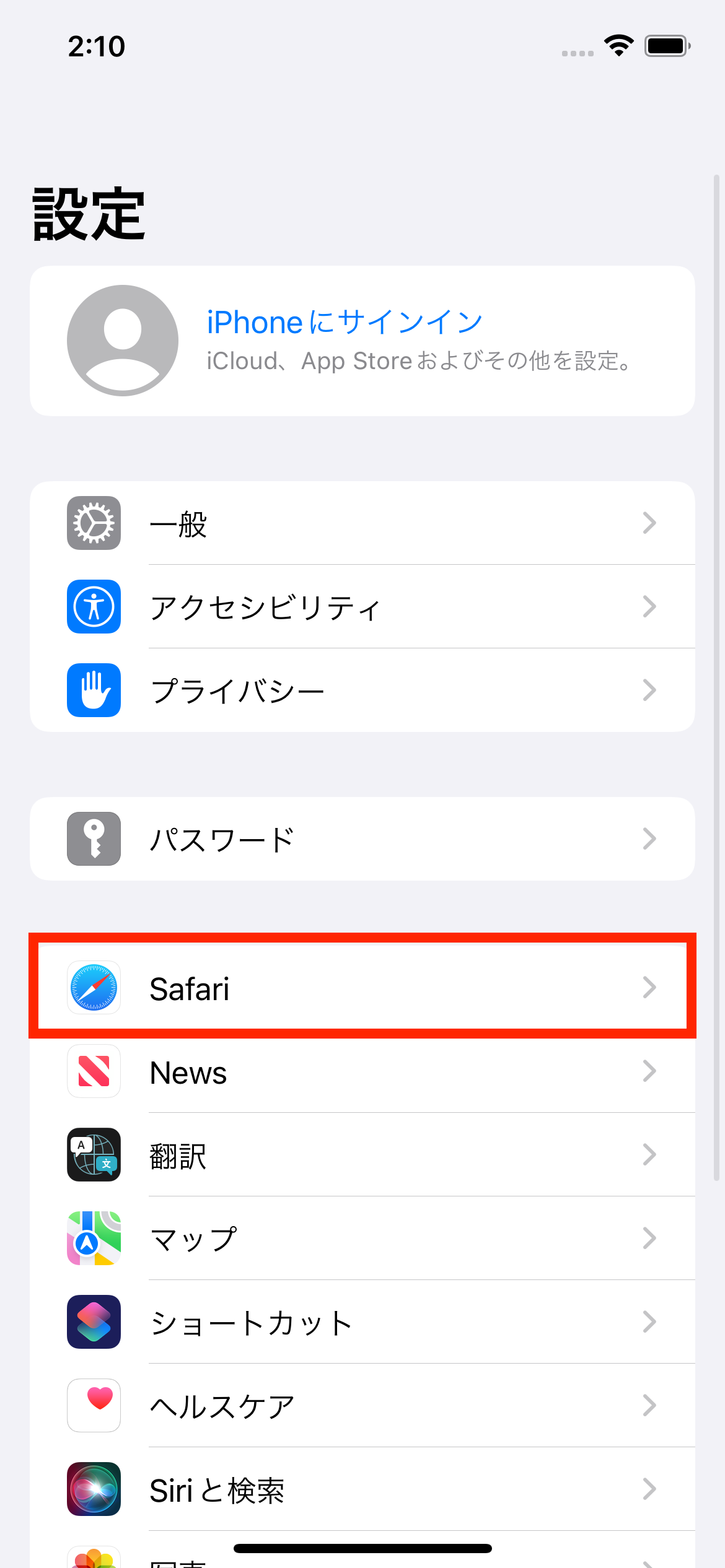Open パスワード settings

(x=362, y=838)
